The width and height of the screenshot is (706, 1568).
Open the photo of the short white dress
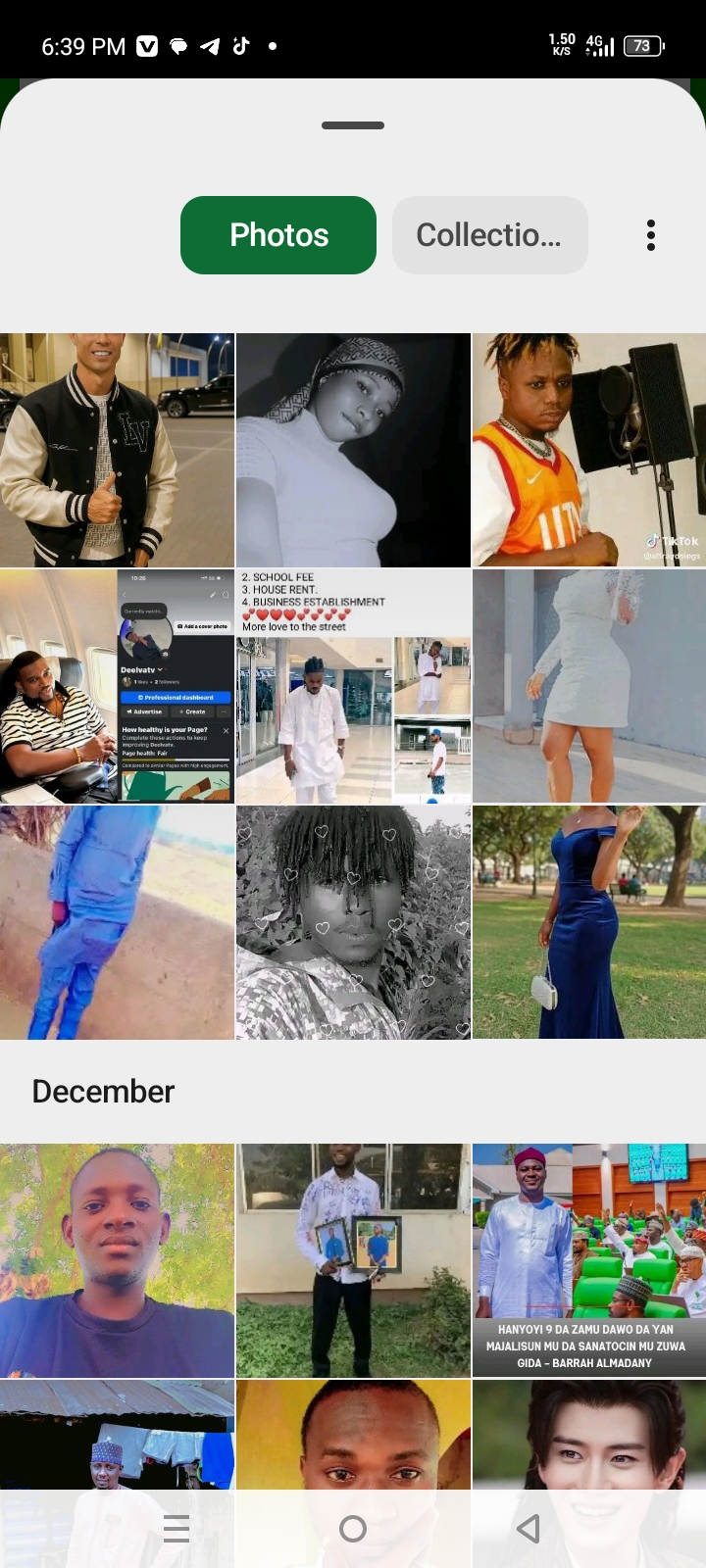tap(588, 686)
